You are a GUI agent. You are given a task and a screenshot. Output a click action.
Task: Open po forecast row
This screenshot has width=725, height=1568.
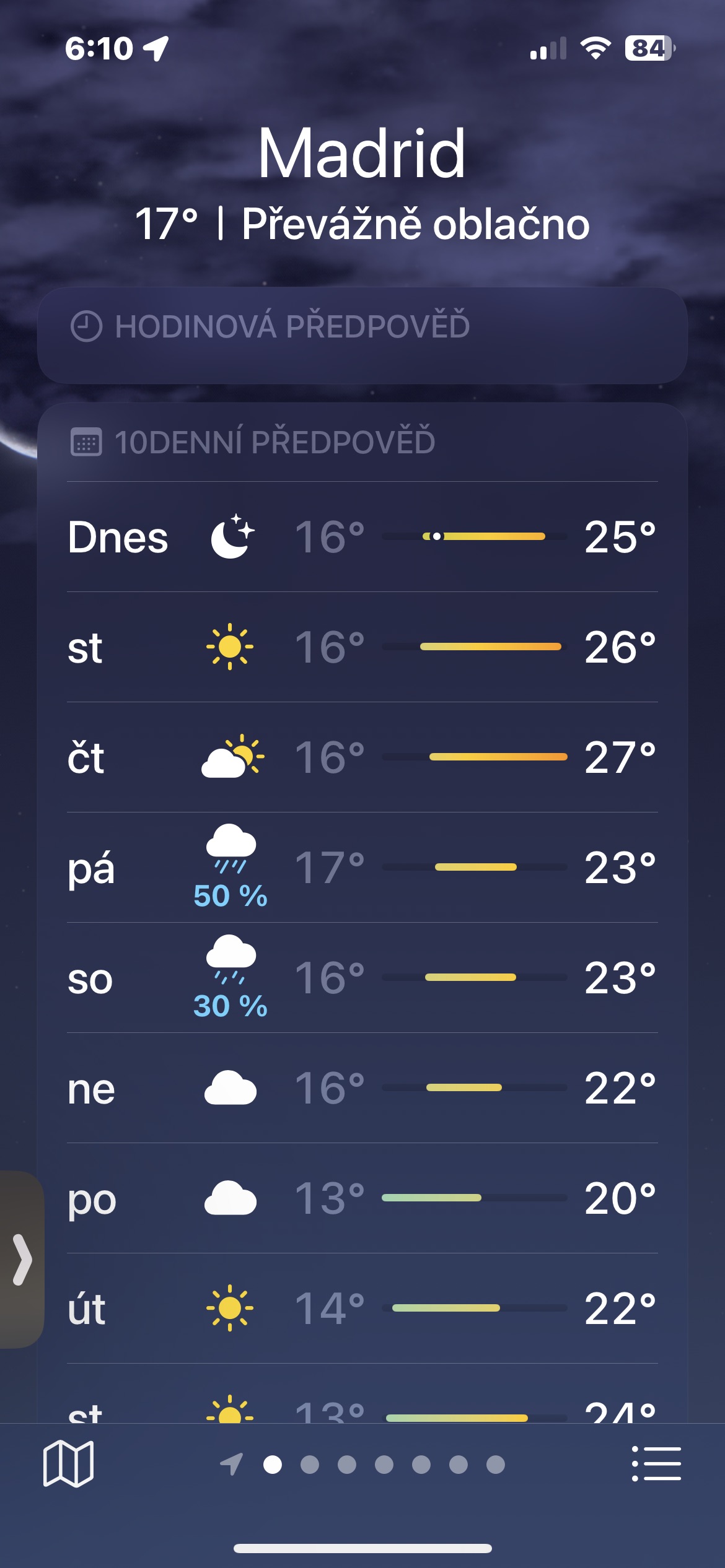click(362, 1198)
